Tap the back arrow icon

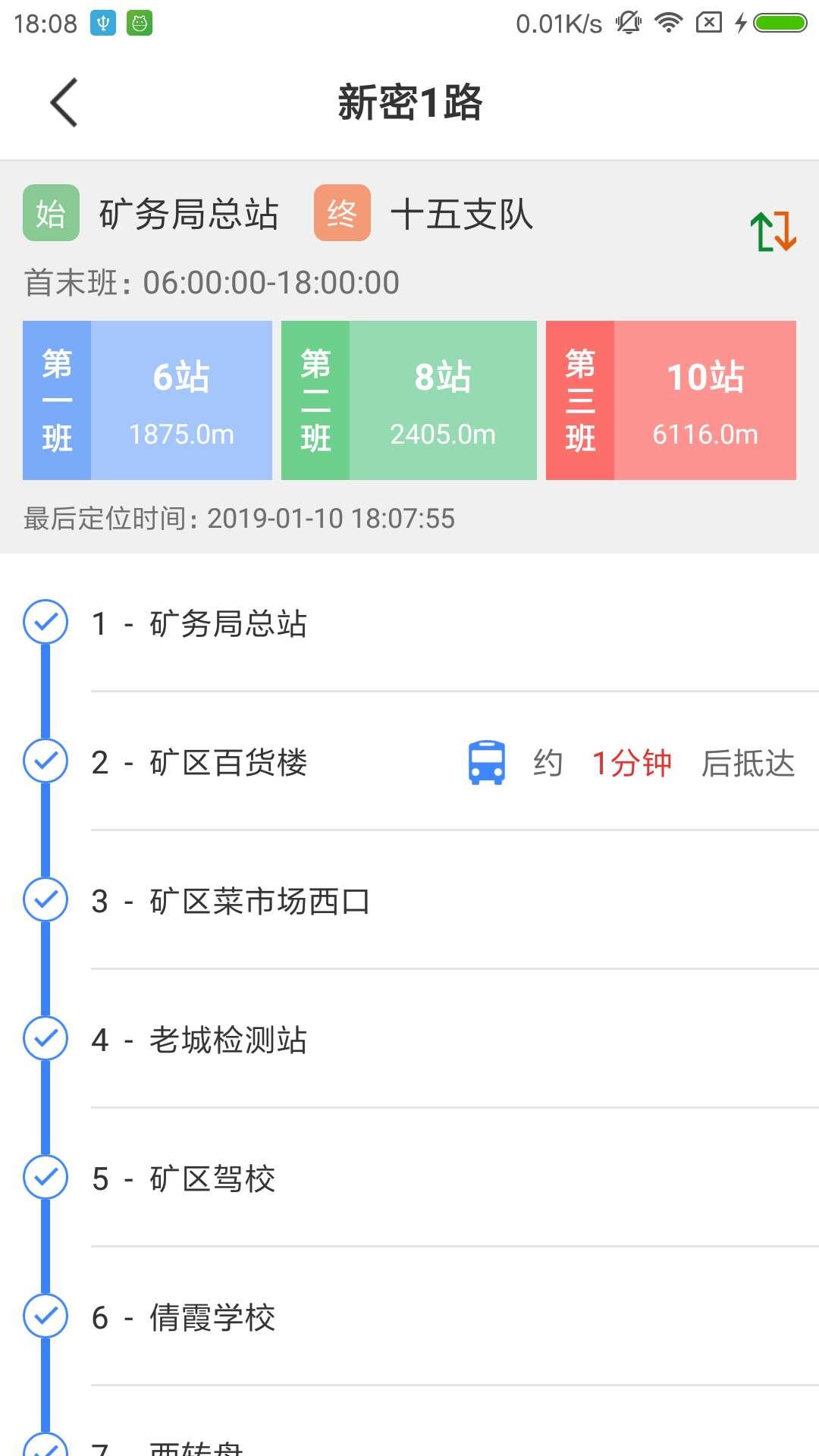coord(64,102)
